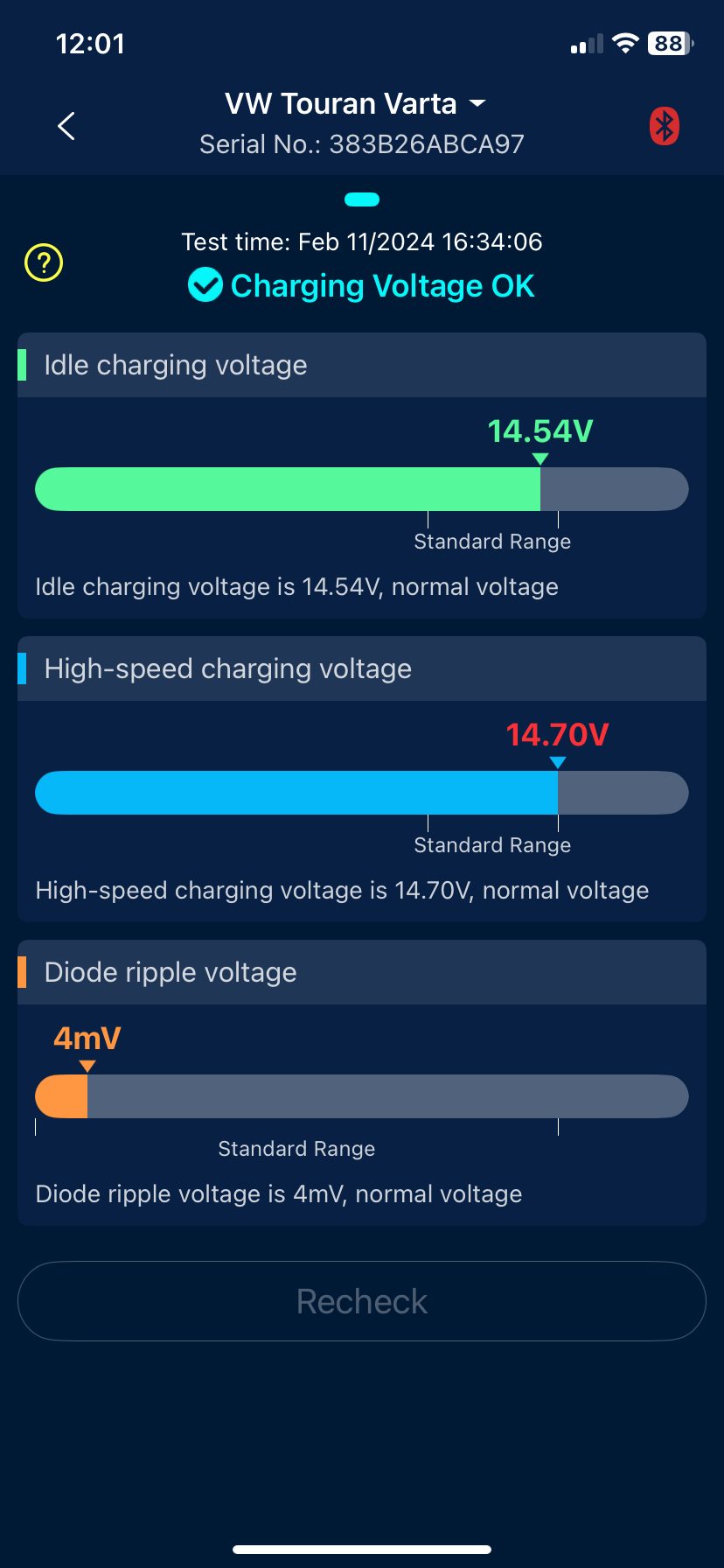
Task: Go back using the arrow icon
Action: coord(66,126)
